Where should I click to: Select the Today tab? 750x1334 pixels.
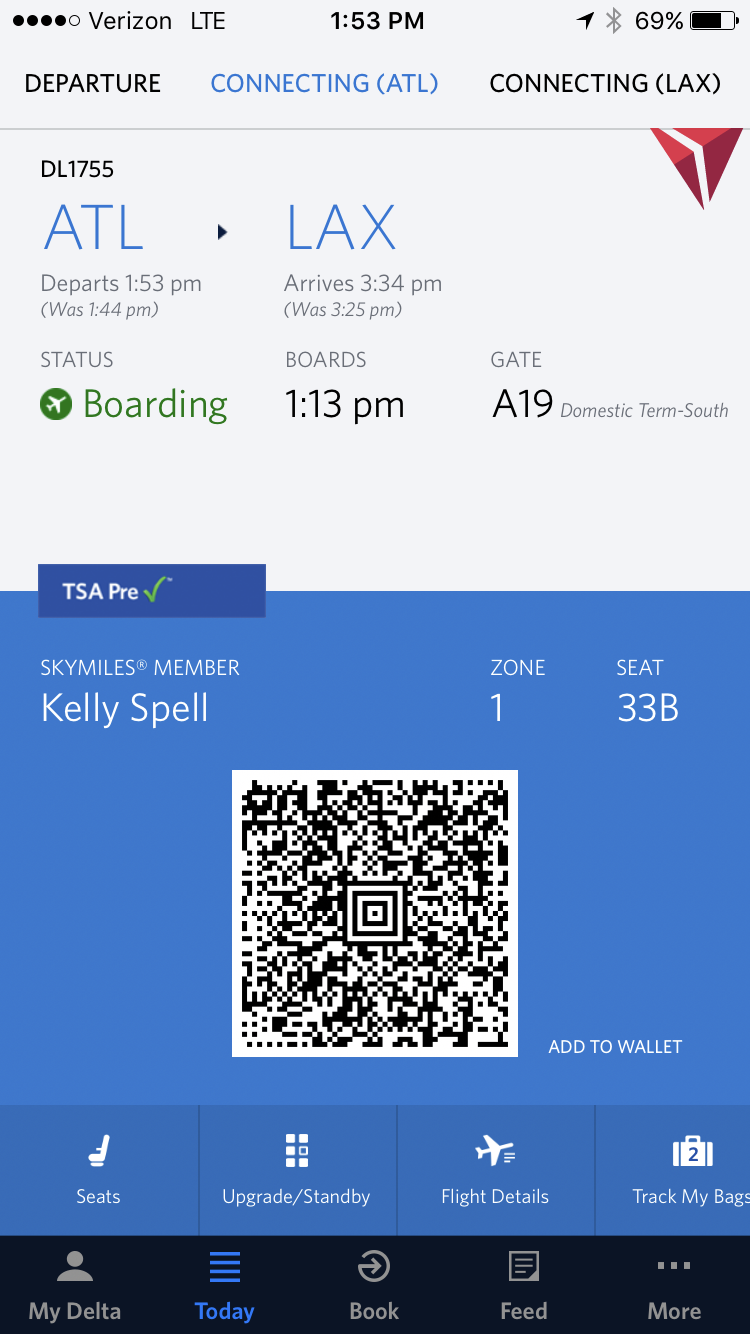(x=224, y=1286)
